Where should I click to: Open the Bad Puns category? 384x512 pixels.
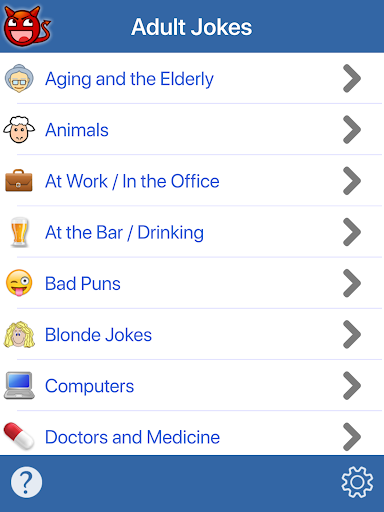(x=192, y=283)
